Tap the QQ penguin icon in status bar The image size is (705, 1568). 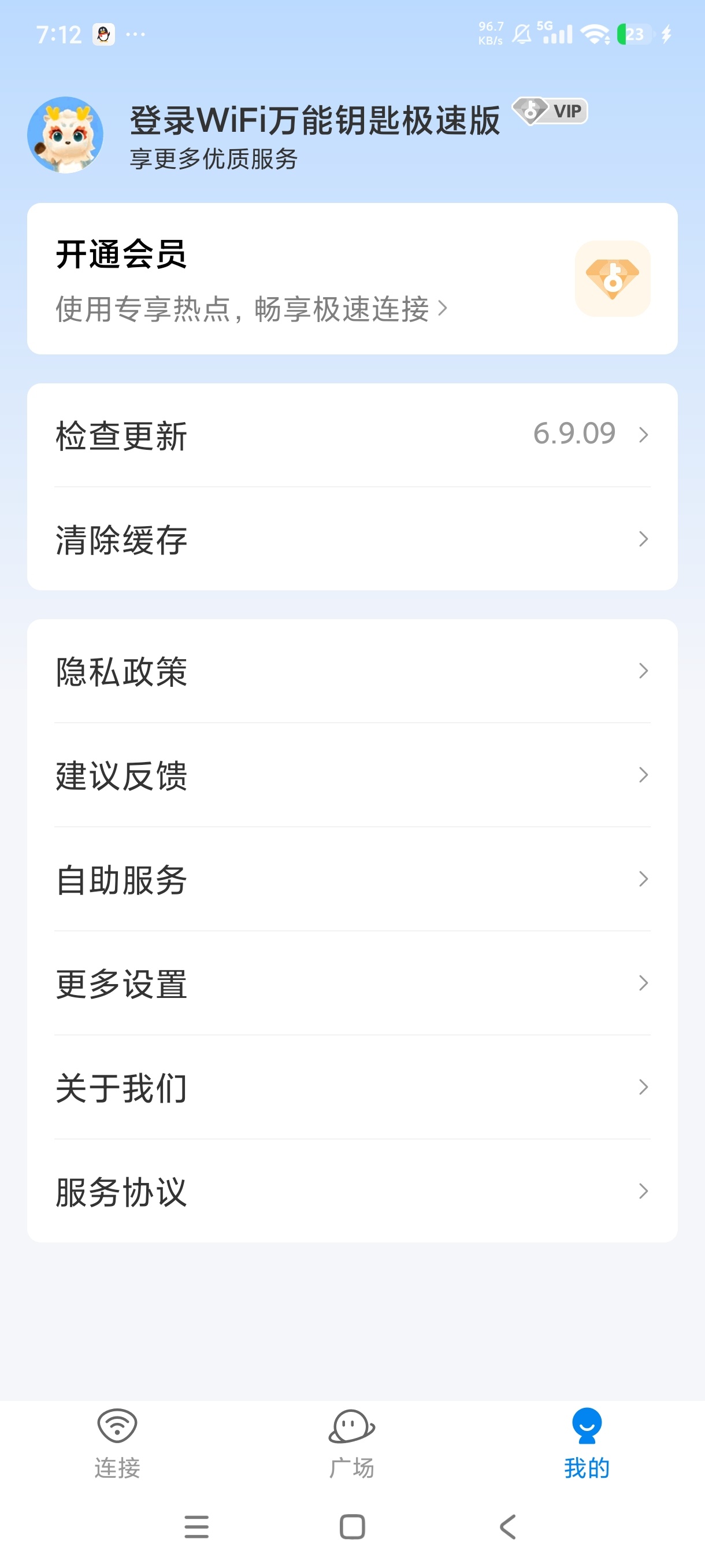[103, 35]
